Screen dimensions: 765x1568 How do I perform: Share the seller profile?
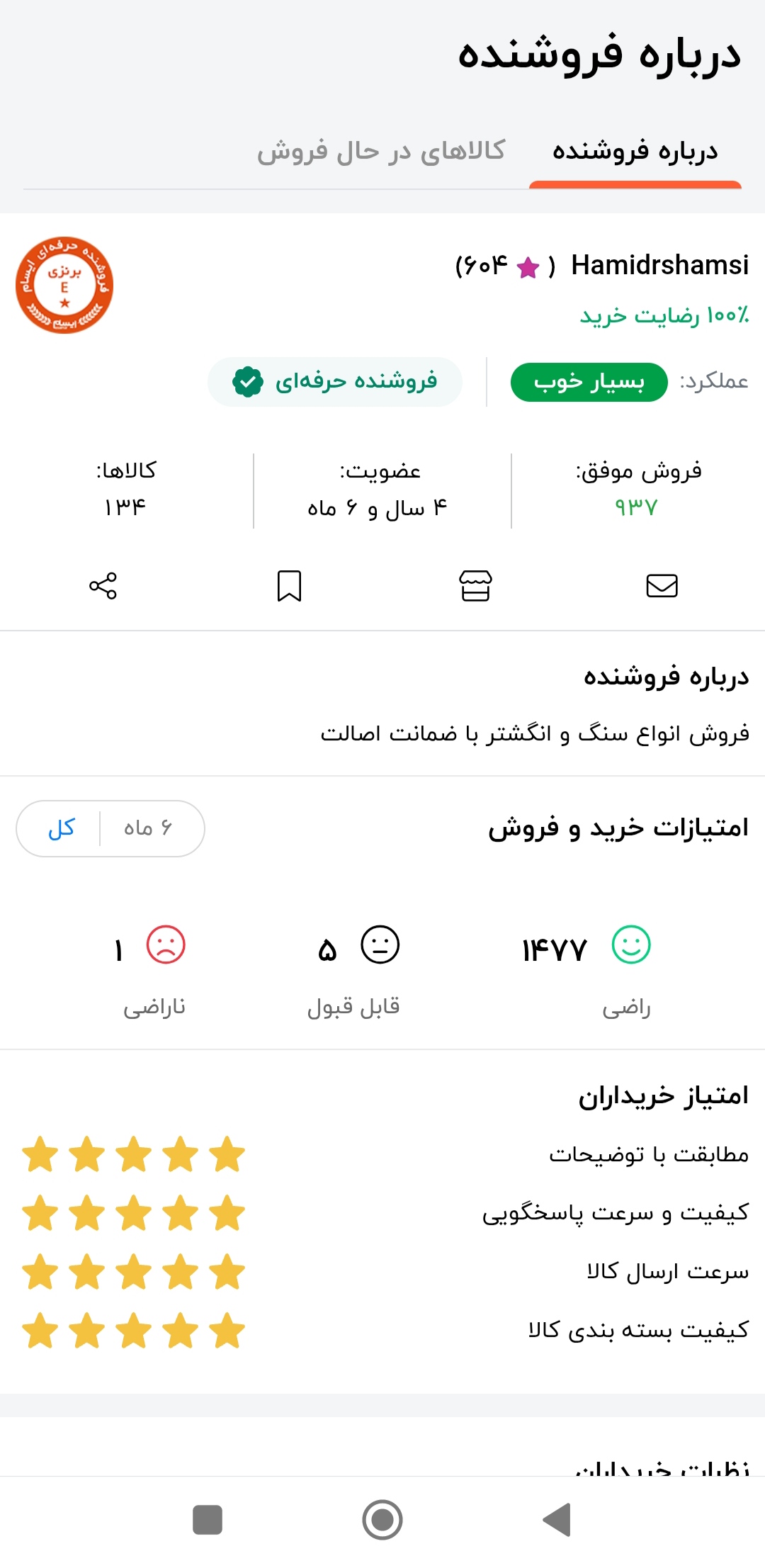(x=103, y=586)
